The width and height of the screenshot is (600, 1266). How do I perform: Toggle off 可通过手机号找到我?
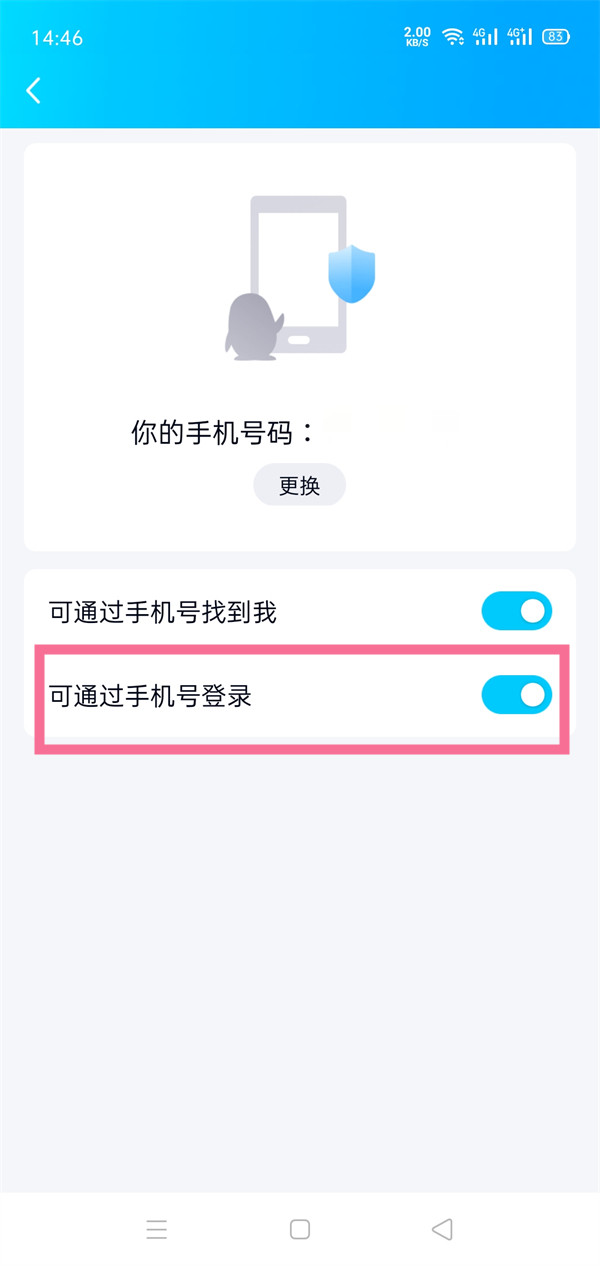[516, 611]
